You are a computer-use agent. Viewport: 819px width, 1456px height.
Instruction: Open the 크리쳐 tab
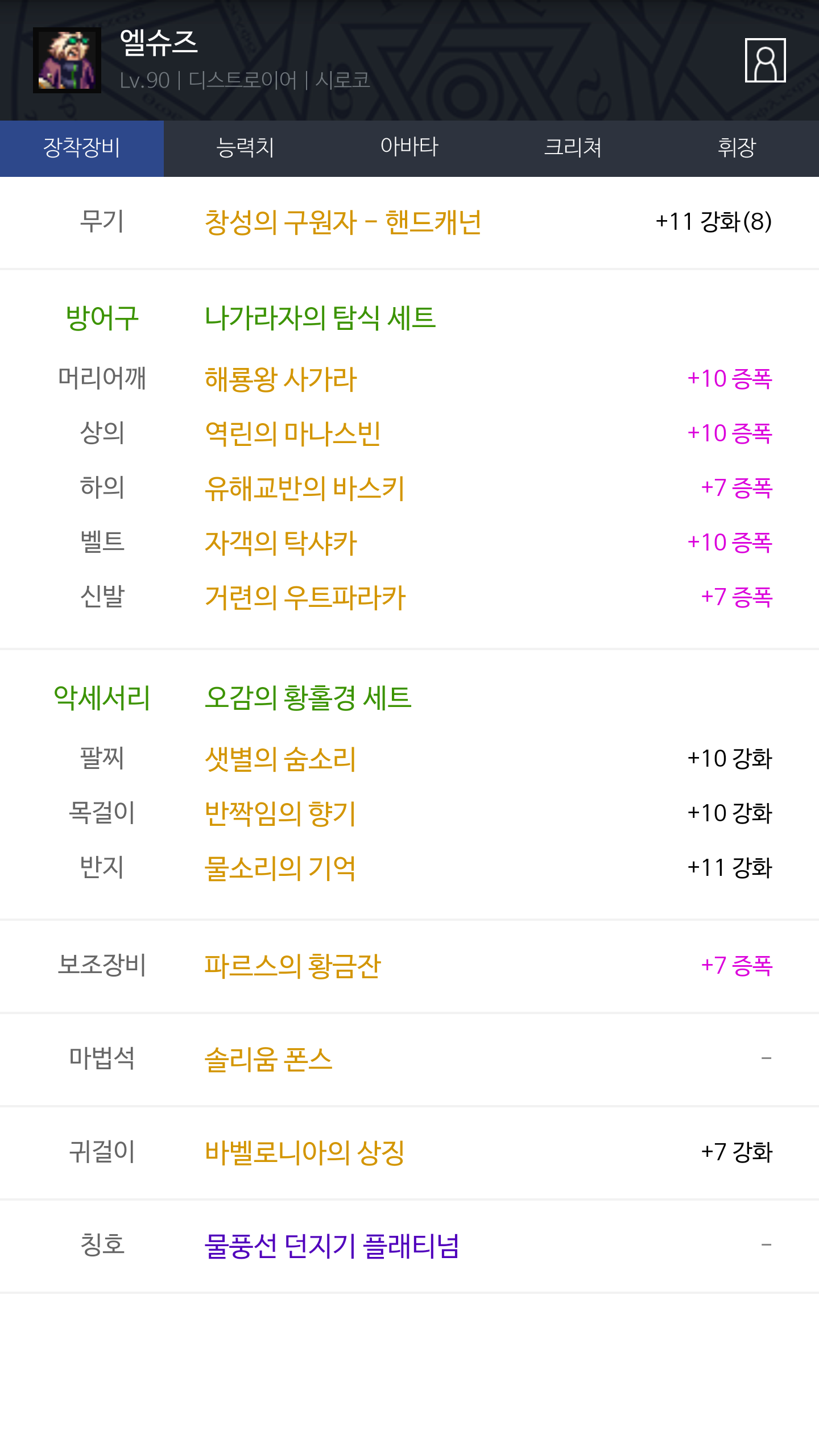point(573,148)
